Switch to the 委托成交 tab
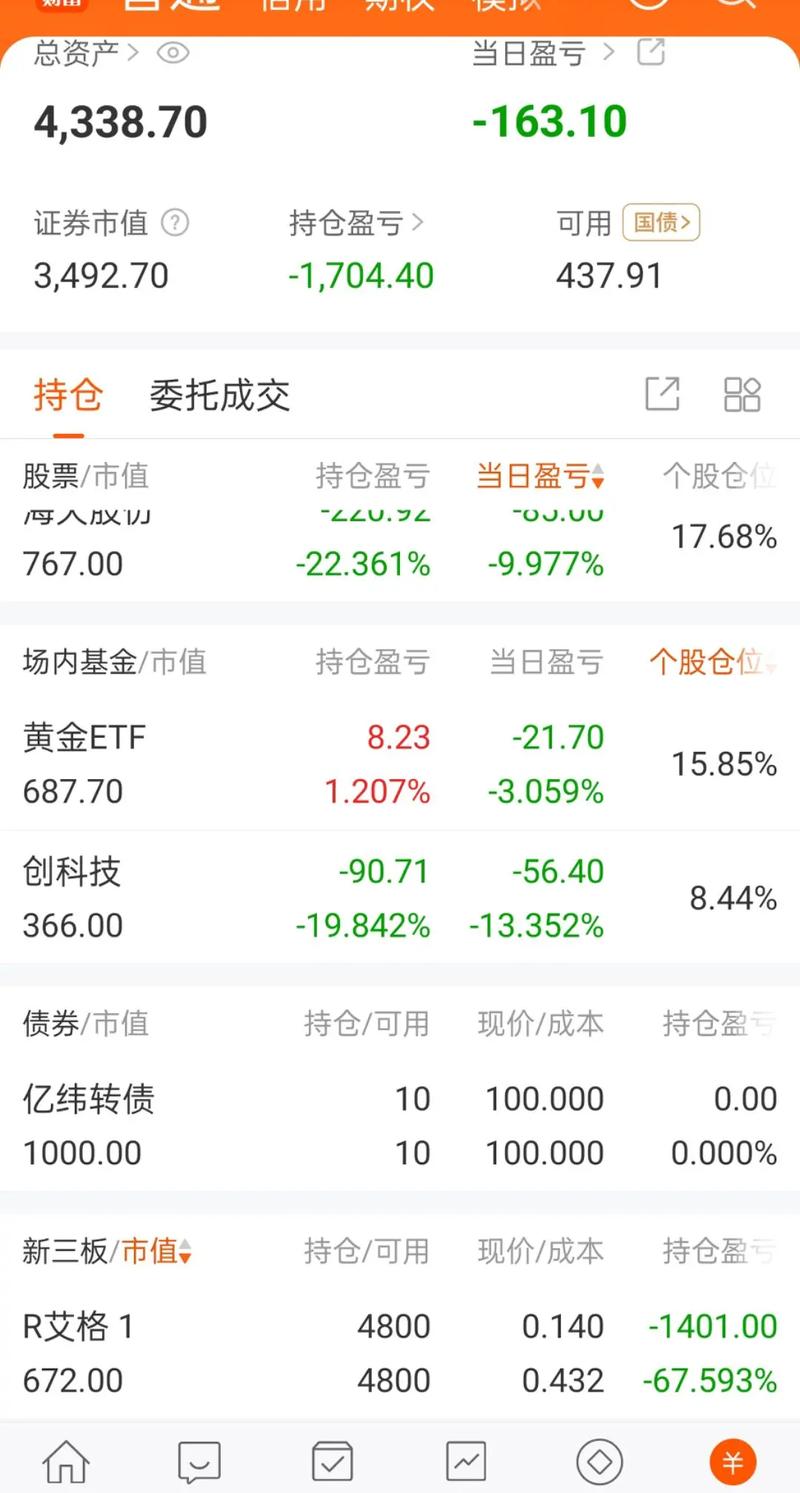The width and height of the screenshot is (800, 1493). [219, 395]
